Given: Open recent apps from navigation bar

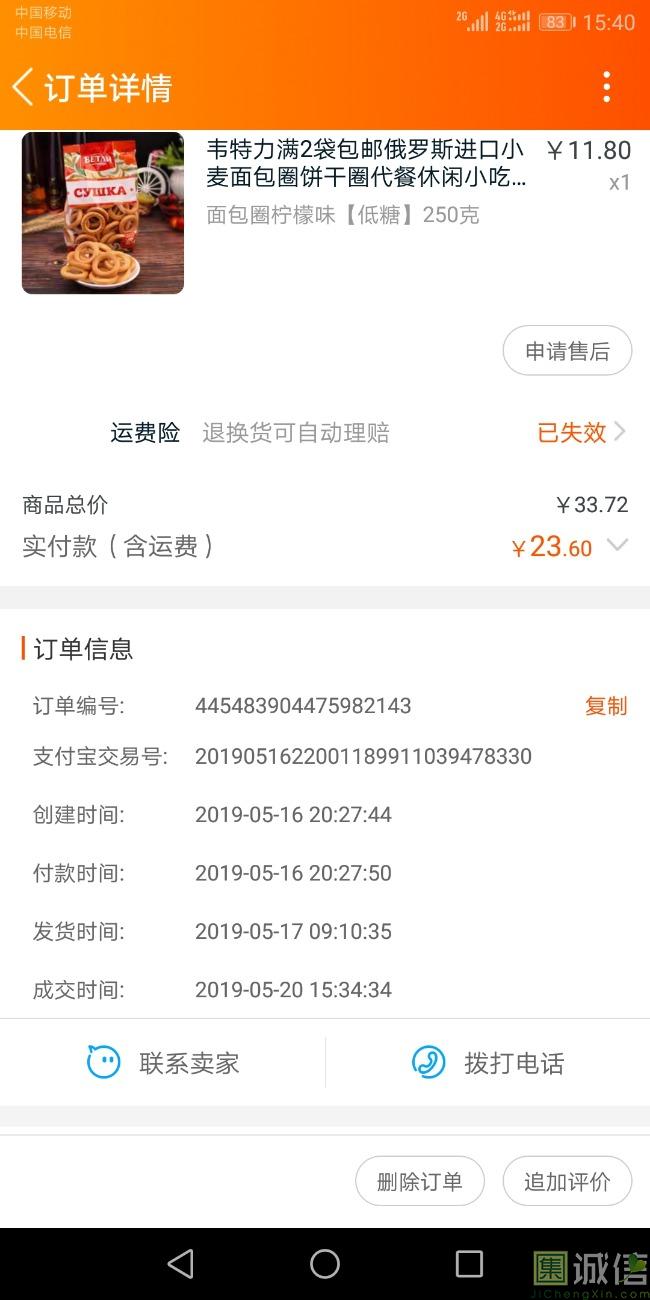Looking at the screenshot, I should click(469, 1264).
